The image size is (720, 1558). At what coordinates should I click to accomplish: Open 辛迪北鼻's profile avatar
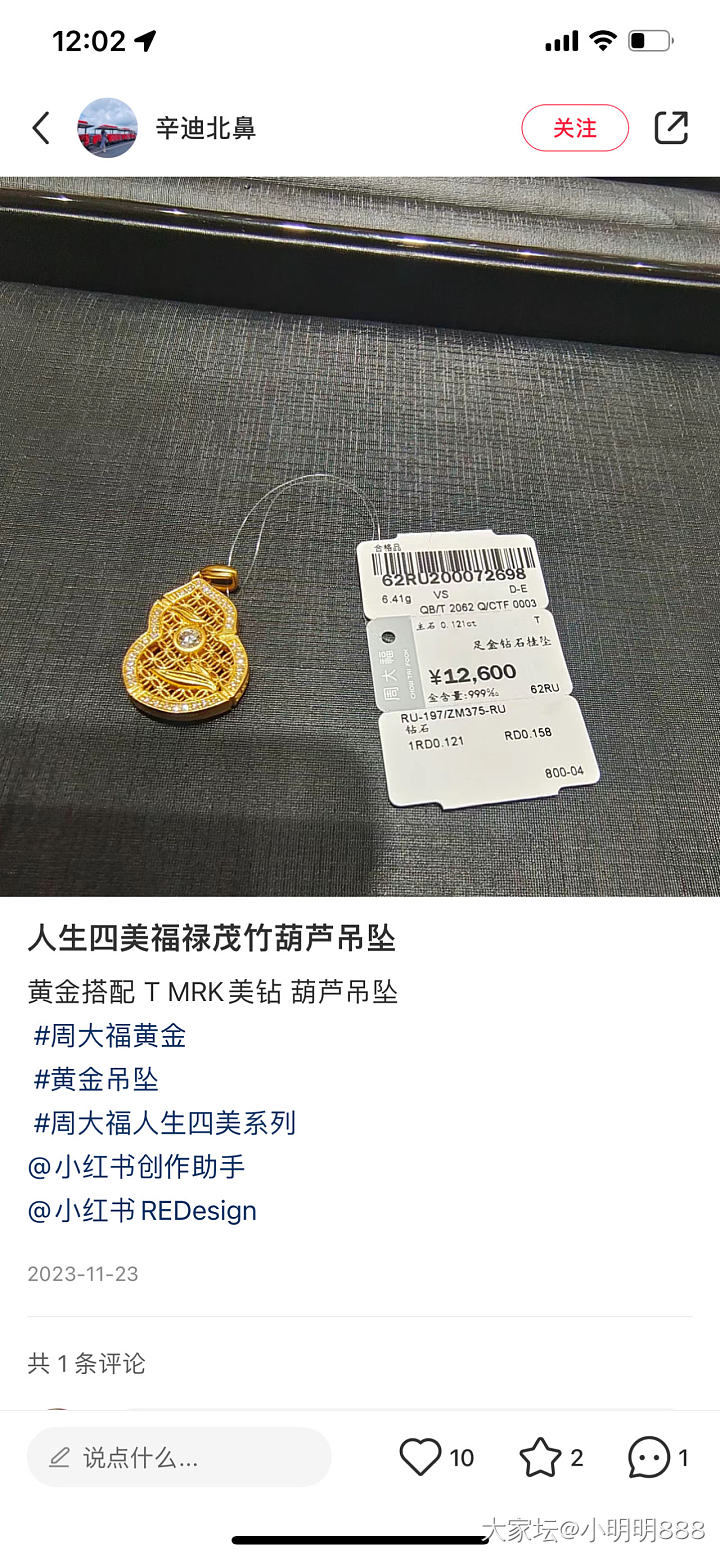pos(108,128)
